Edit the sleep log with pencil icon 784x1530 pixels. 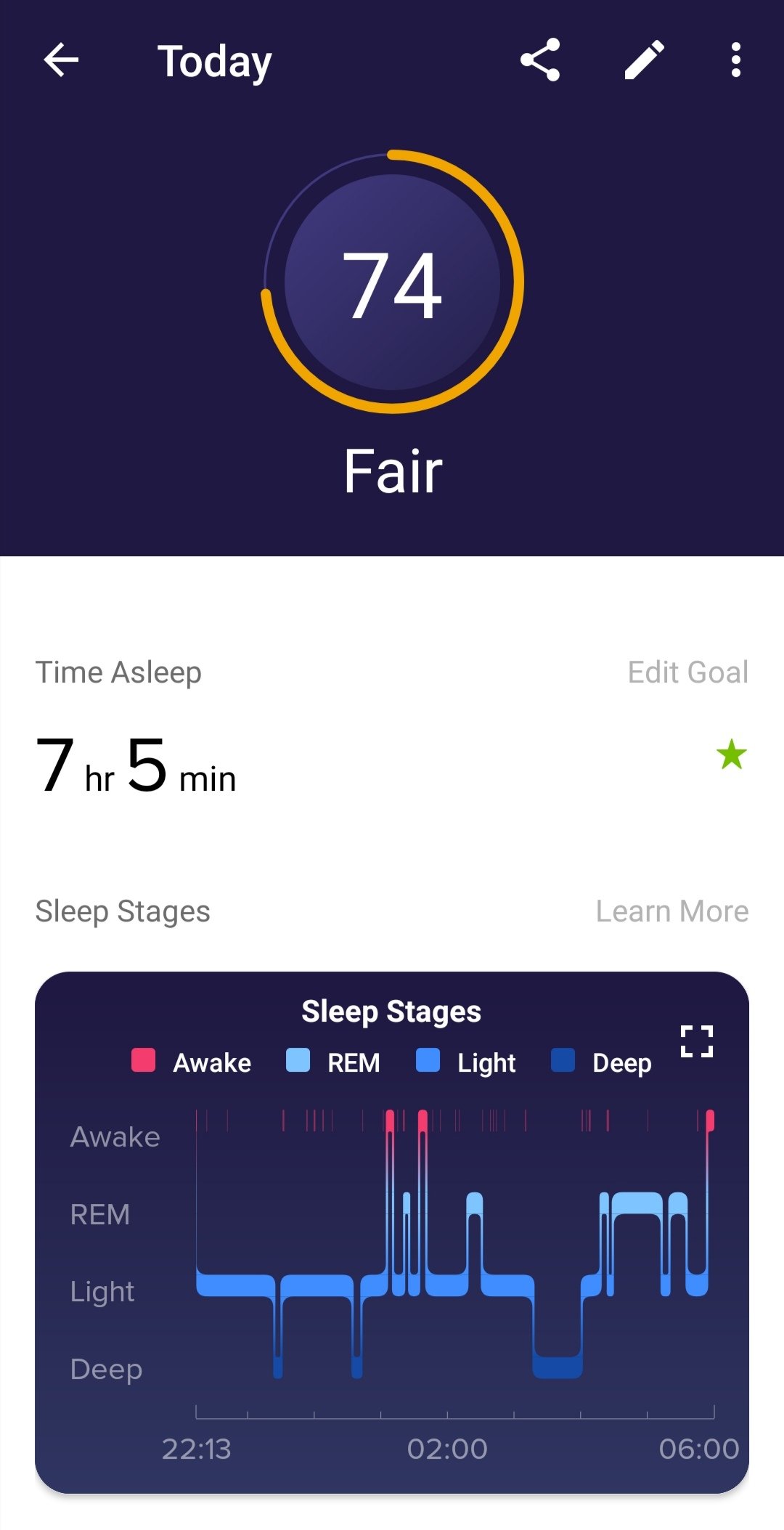click(x=645, y=60)
